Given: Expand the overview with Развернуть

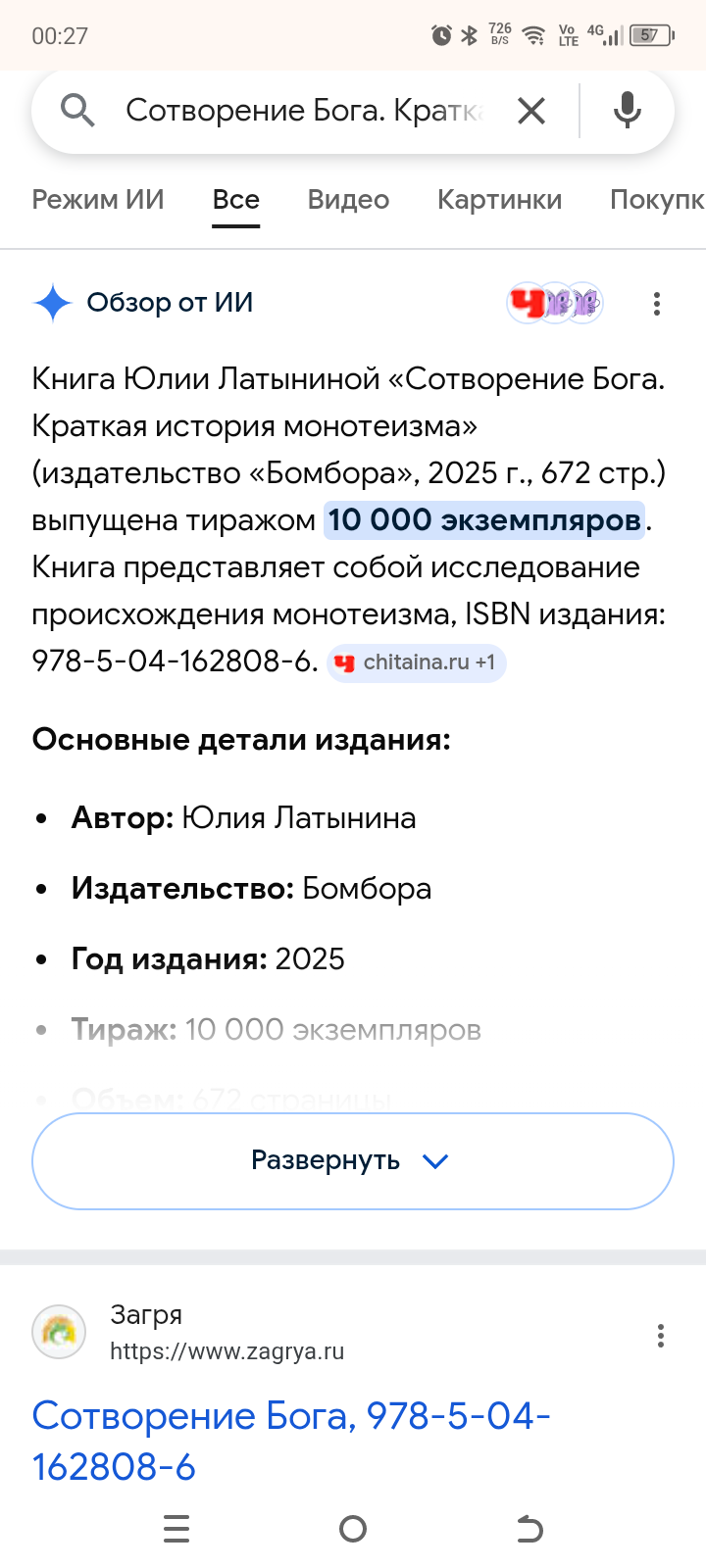Looking at the screenshot, I should (353, 1161).
